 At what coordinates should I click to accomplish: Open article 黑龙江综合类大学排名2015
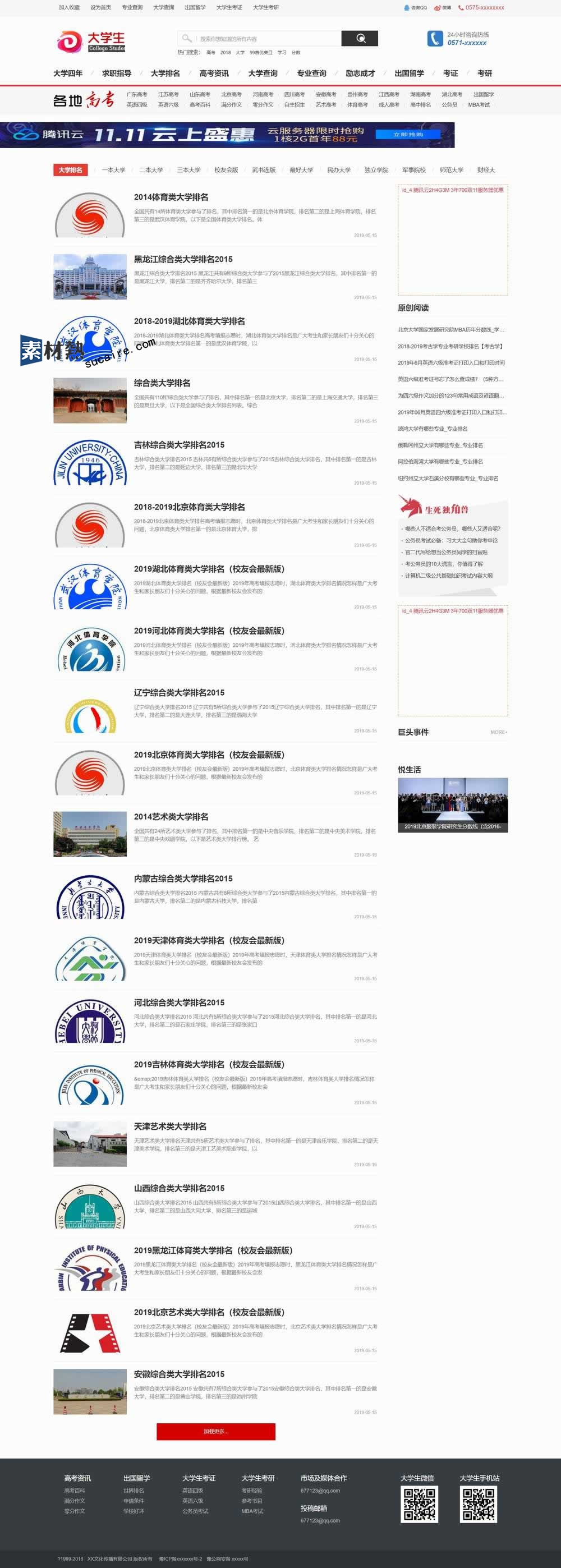pos(182,259)
